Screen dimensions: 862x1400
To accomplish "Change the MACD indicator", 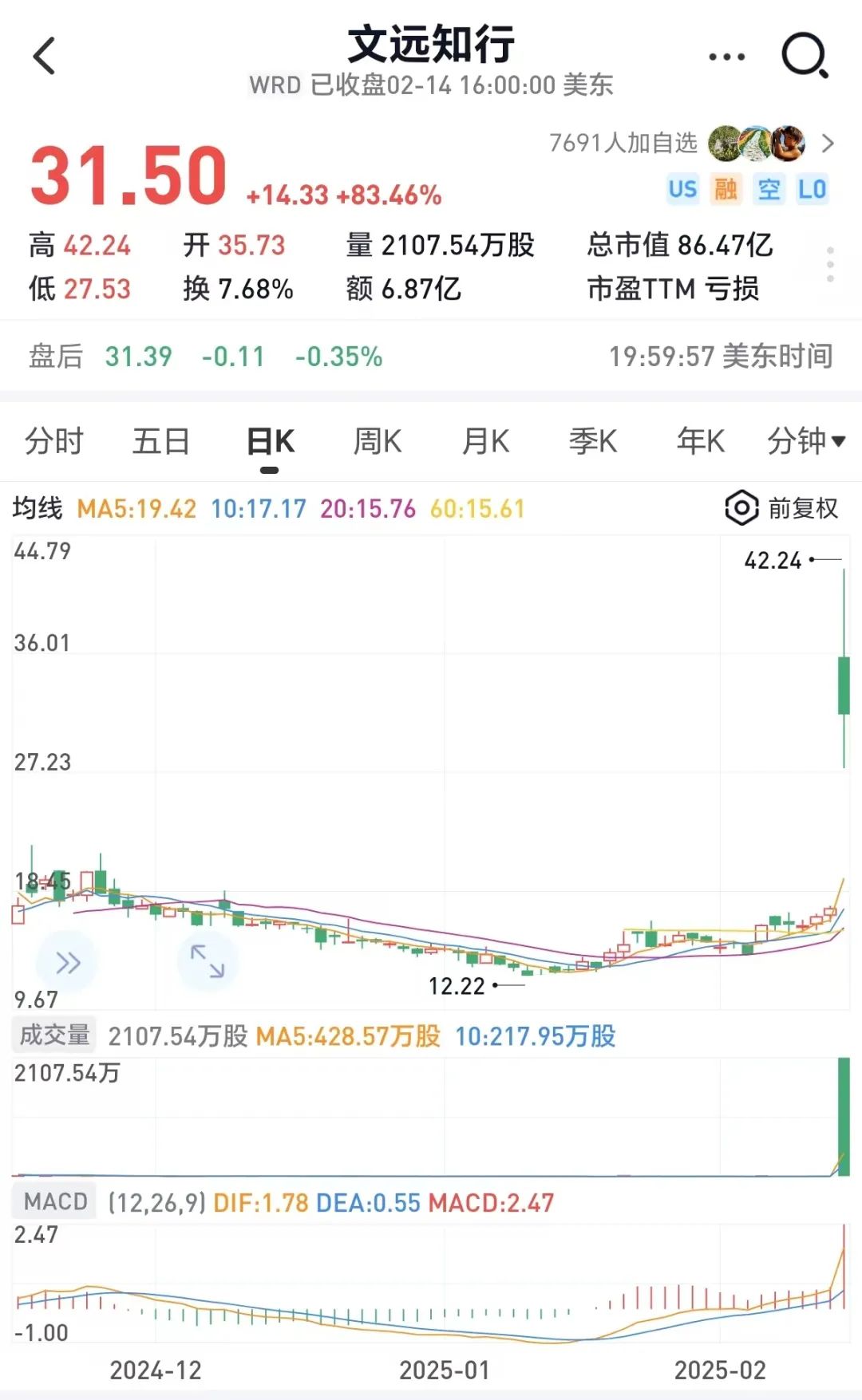I will tap(55, 1201).
